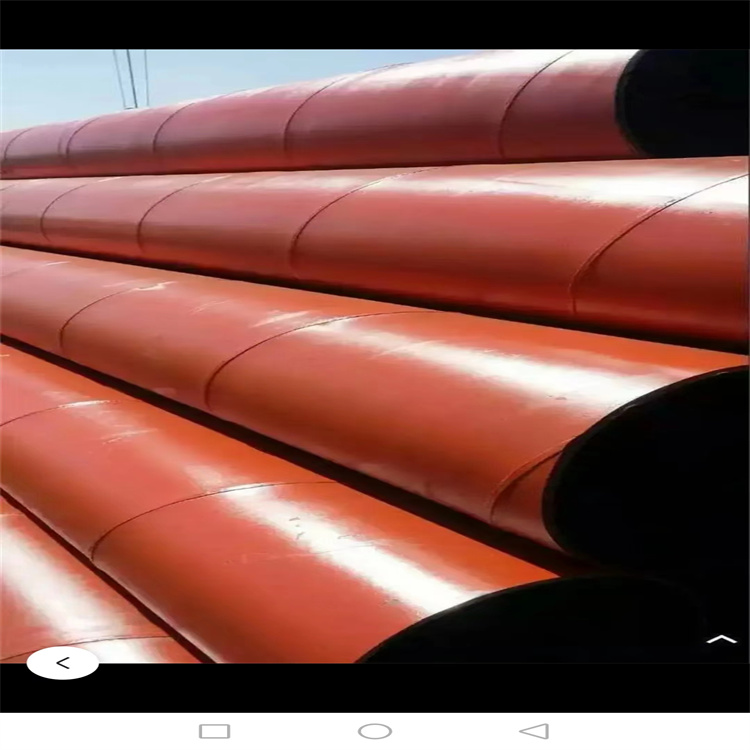Tap the system back triangle
750x750 pixels.
pos(535,731)
